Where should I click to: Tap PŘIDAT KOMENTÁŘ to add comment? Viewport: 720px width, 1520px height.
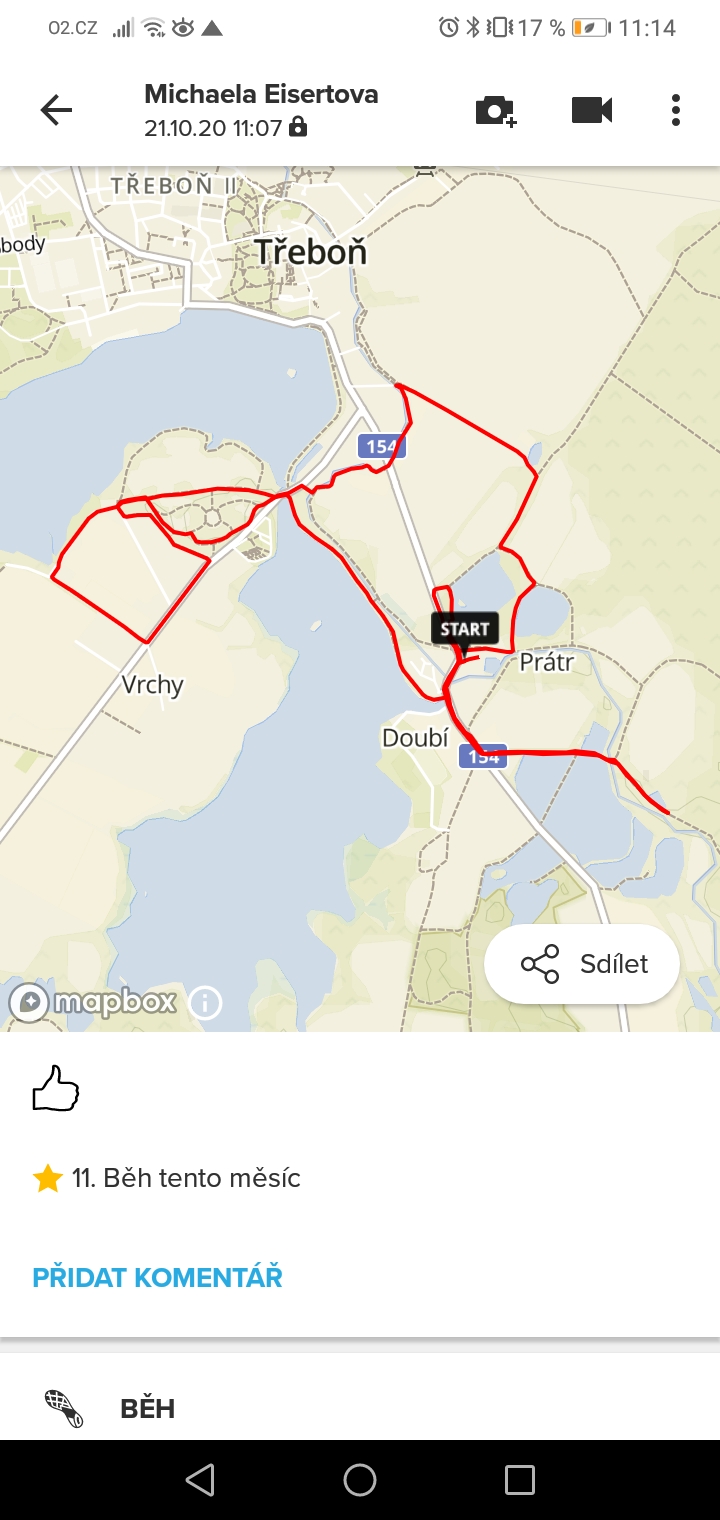tap(158, 1277)
